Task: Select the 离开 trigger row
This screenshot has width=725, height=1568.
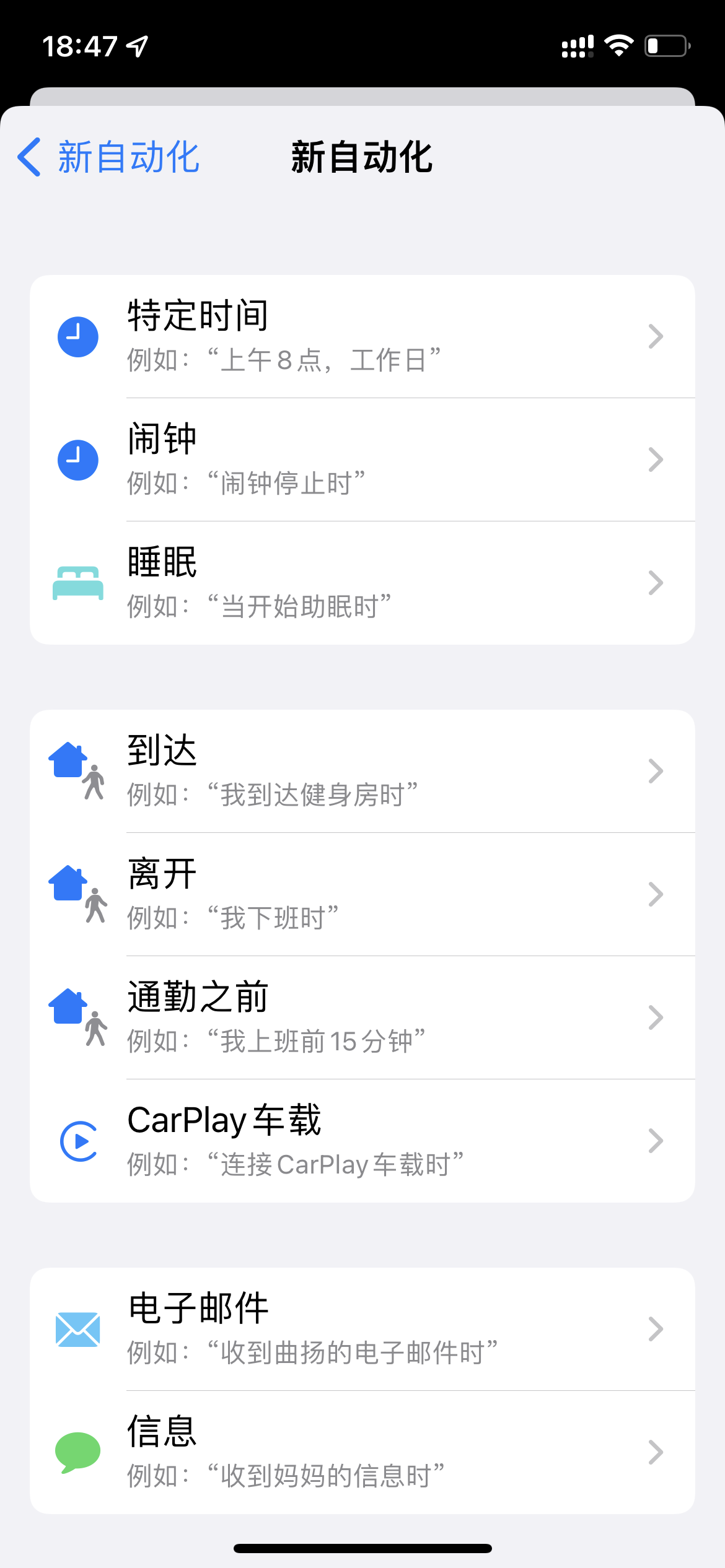Action: pyautogui.click(x=362, y=894)
